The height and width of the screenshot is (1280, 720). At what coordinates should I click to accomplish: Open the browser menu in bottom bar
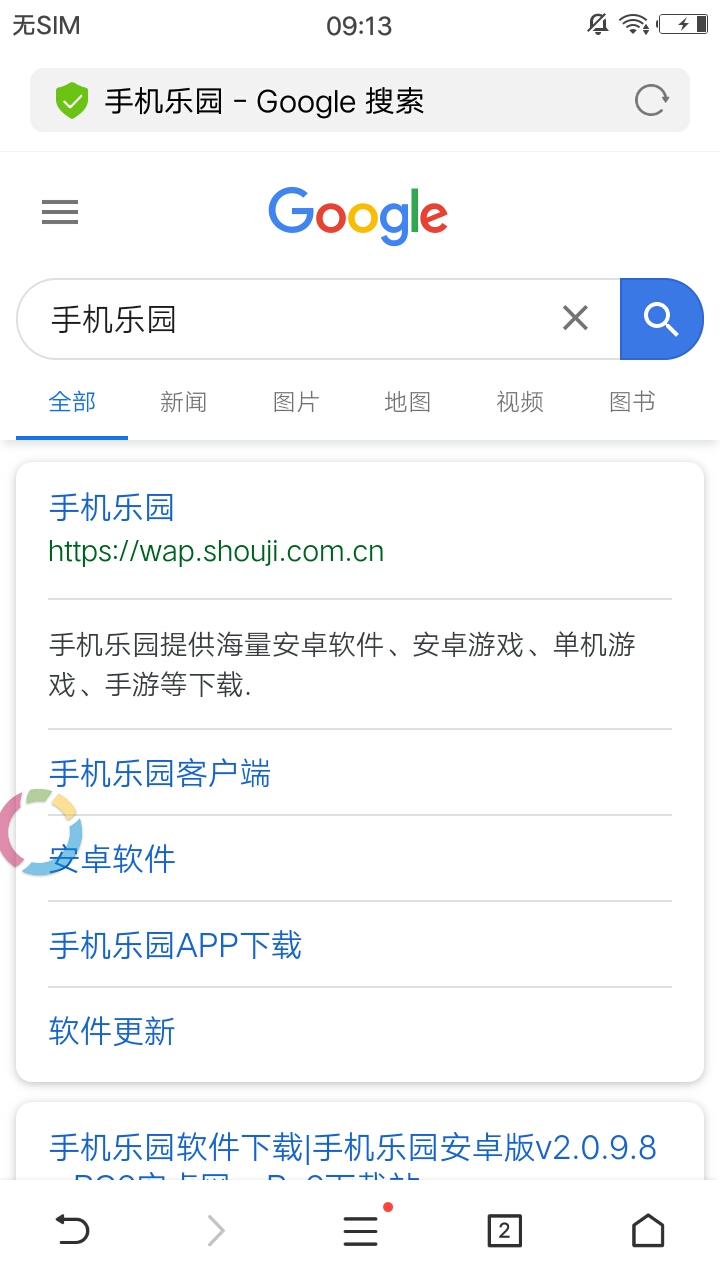point(360,1231)
